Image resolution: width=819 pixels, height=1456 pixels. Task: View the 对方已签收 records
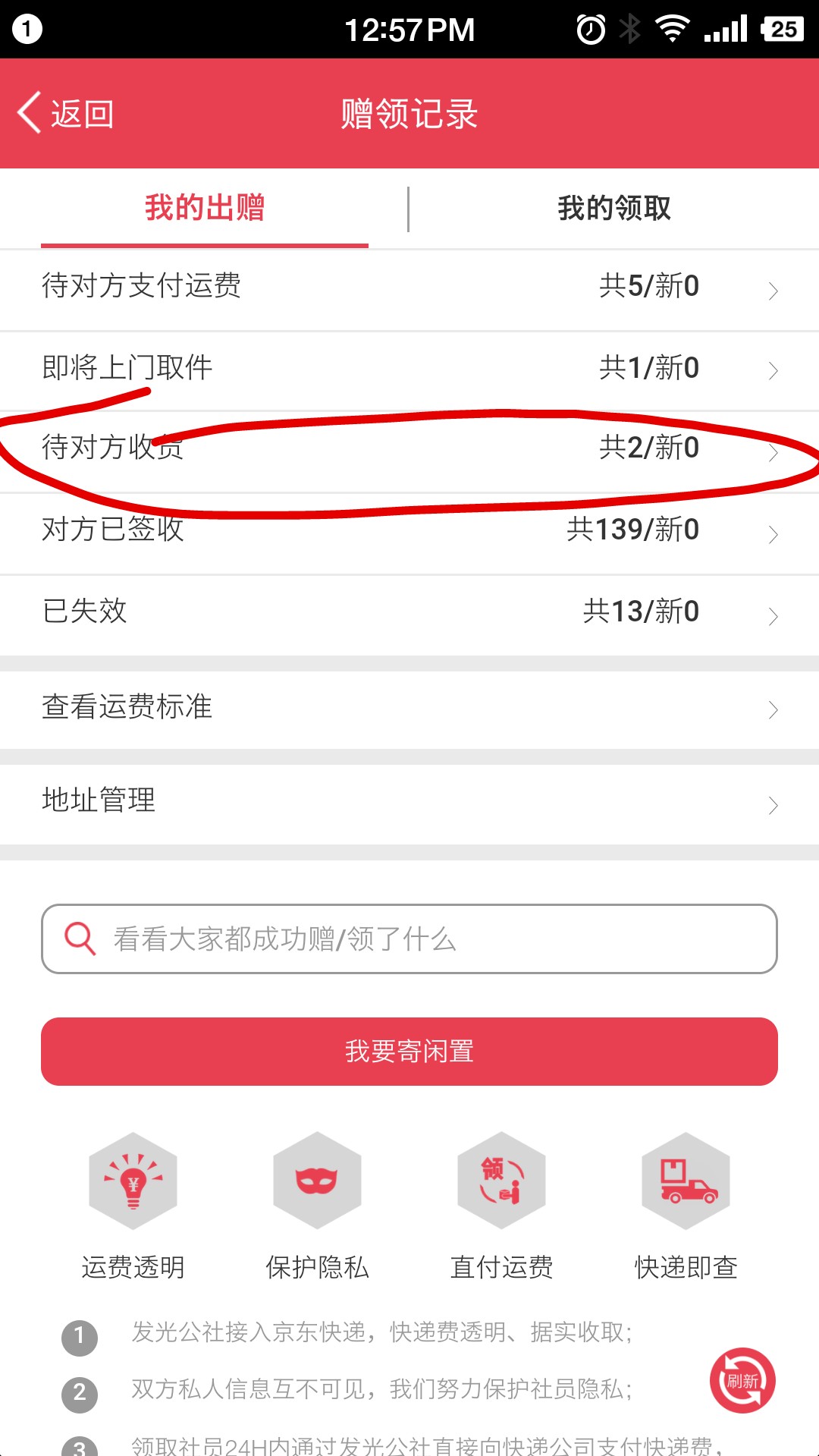[x=409, y=533]
